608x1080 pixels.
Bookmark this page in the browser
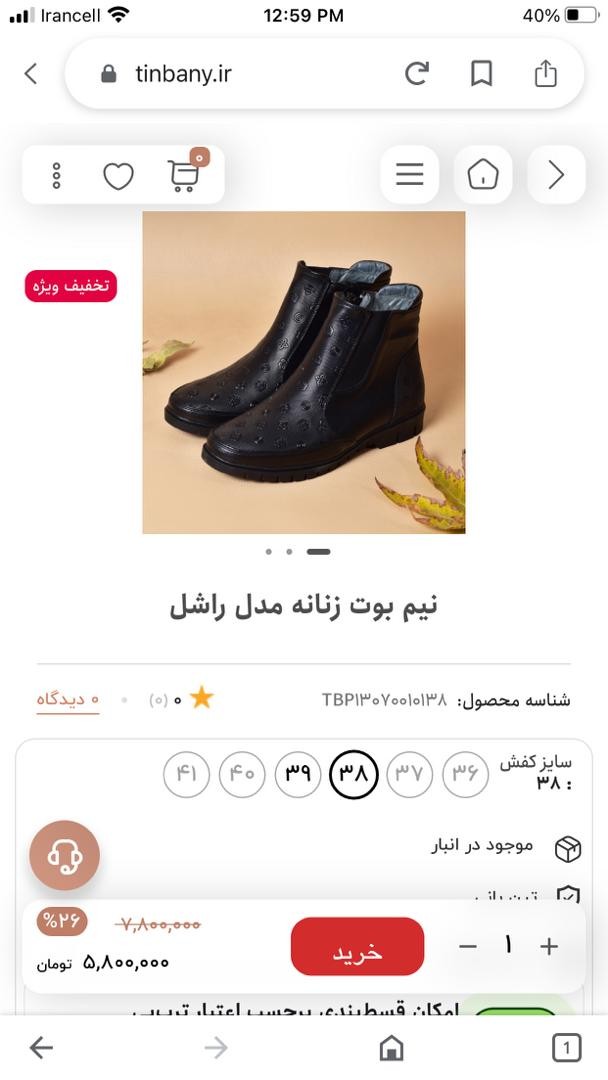coord(481,73)
